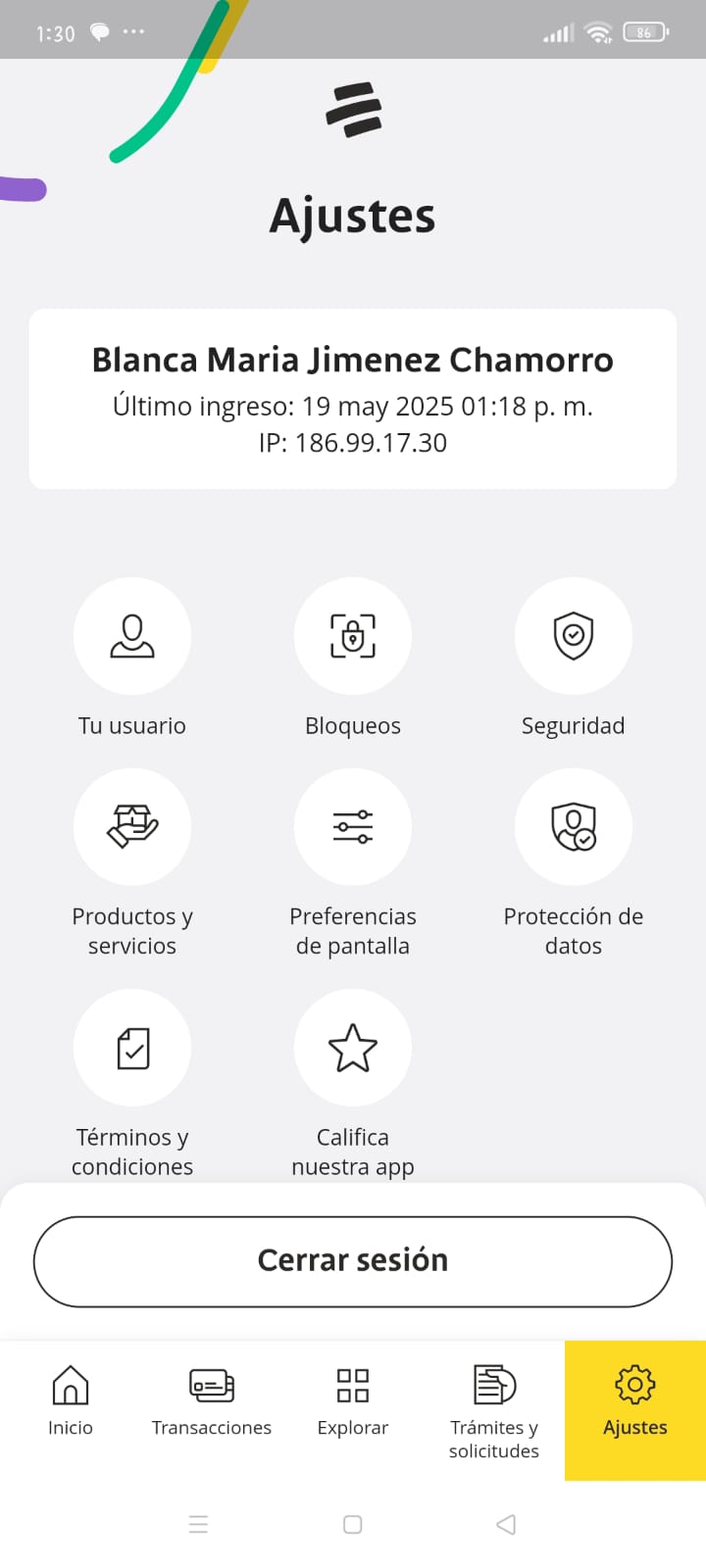
Task: Switch to the Inicio tab
Action: coord(71,1401)
